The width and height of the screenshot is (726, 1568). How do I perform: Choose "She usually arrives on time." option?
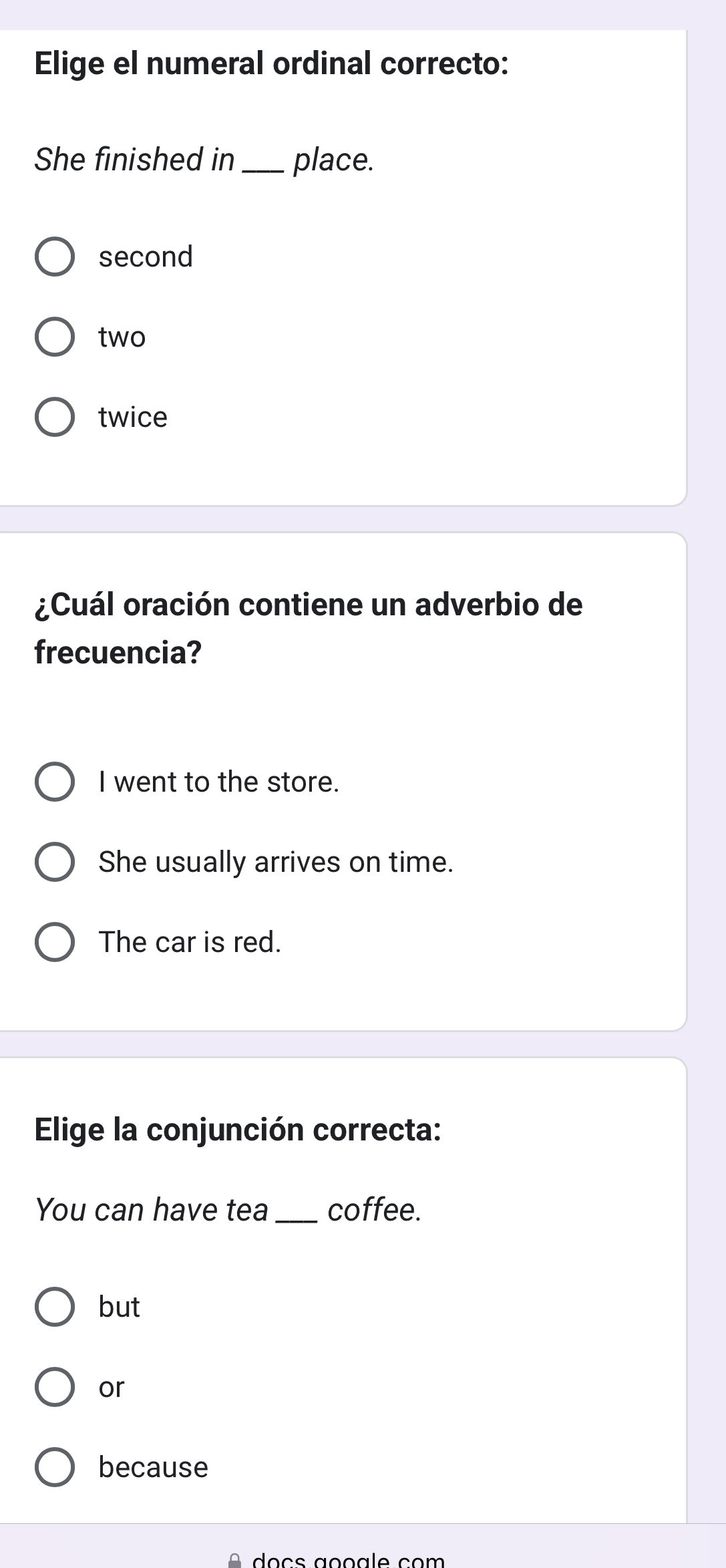tap(56, 862)
